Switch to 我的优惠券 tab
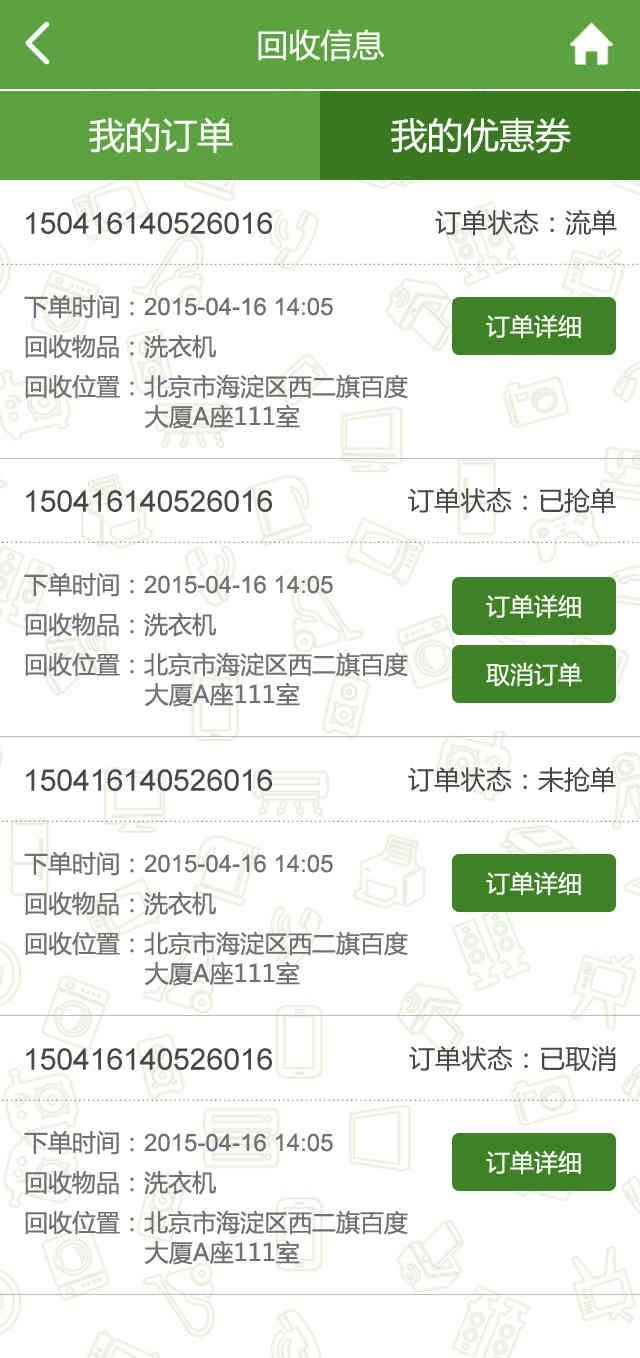This screenshot has width=640, height=1358. pos(480,136)
